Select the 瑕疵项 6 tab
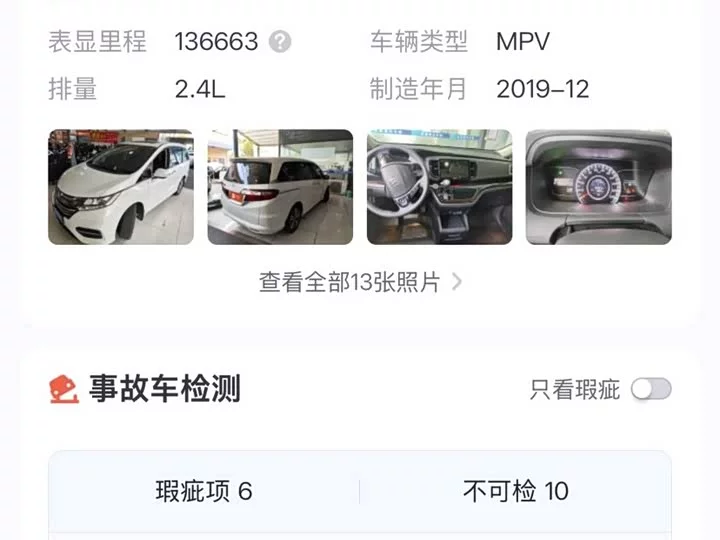This screenshot has width=720, height=540. coord(204,491)
